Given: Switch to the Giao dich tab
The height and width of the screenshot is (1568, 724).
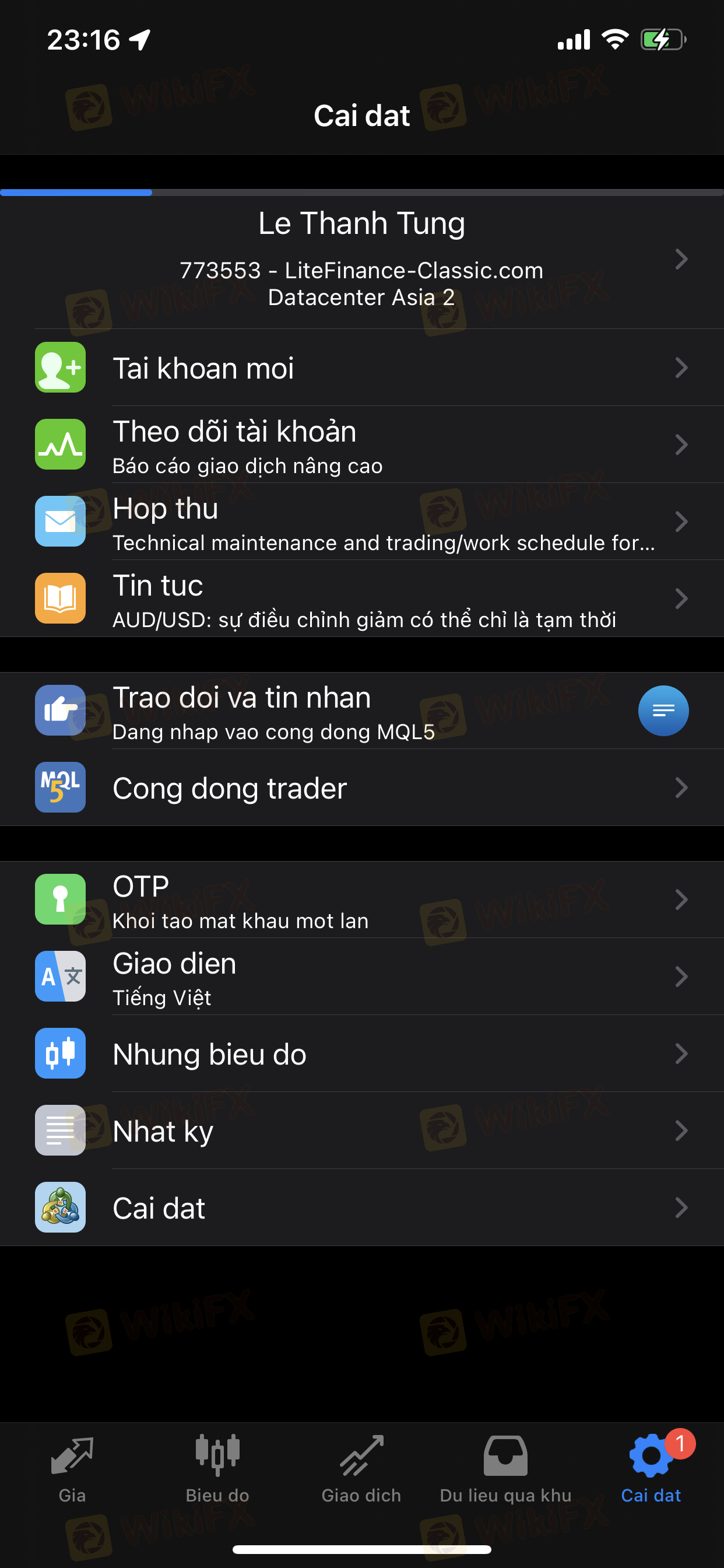Looking at the screenshot, I should pyautogui.click(x=361, y=1468).
